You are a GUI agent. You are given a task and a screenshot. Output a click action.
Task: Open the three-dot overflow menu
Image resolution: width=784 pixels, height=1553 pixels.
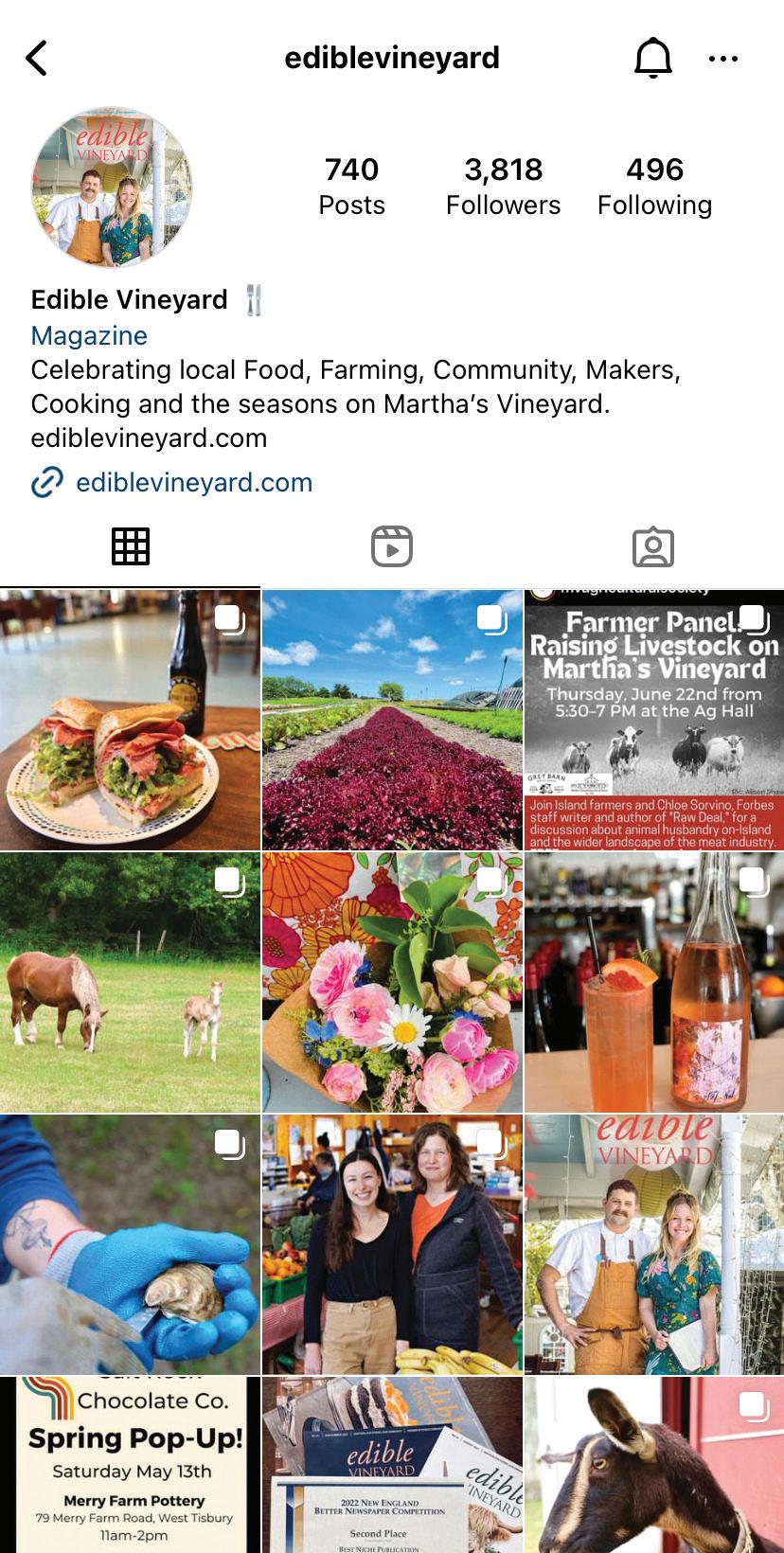[723, 59]
